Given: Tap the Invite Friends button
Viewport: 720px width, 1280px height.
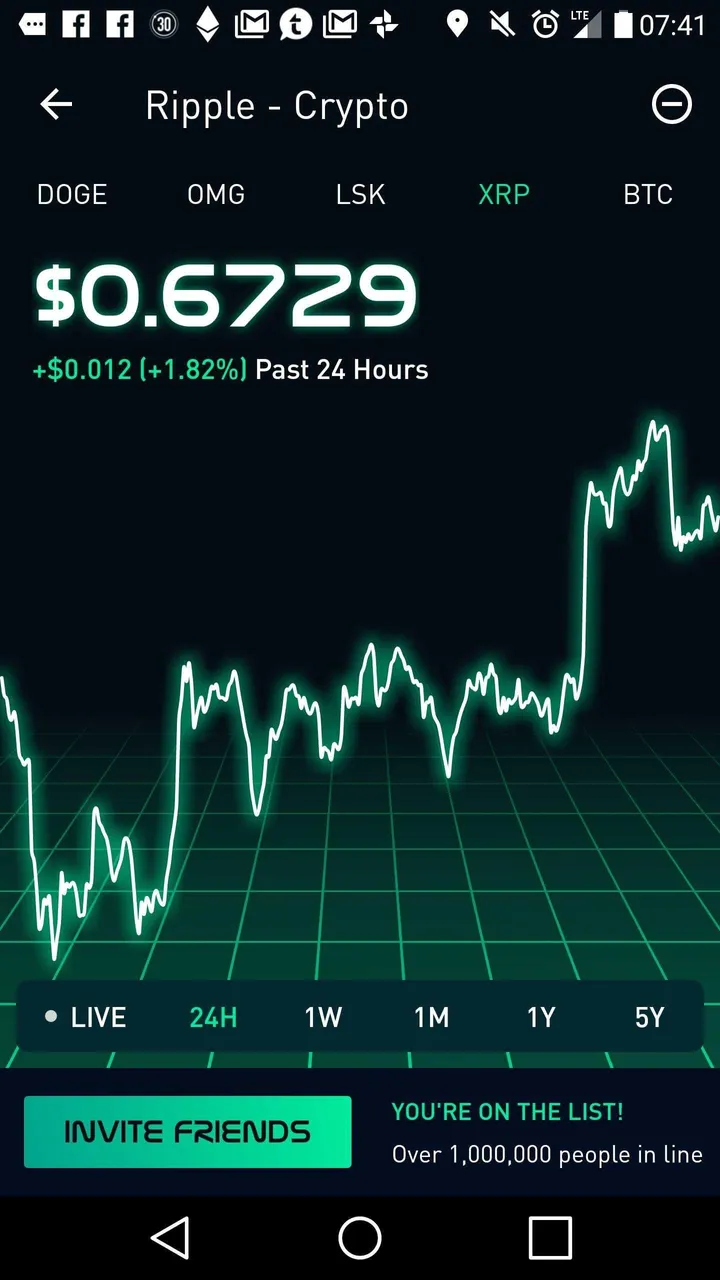Looking at the screenshot, I should point(187,1132).
